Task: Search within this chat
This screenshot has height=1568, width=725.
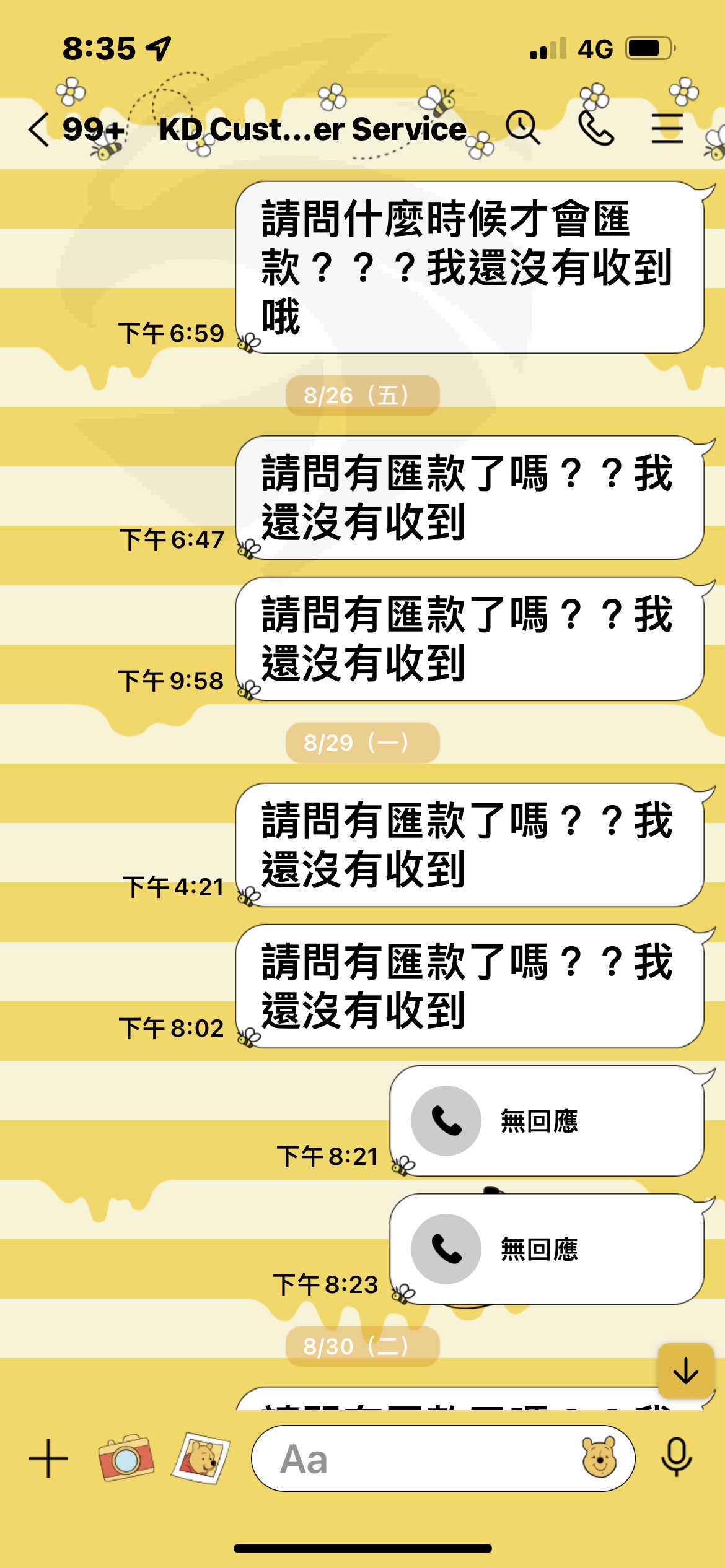Action: pos(522,128)
